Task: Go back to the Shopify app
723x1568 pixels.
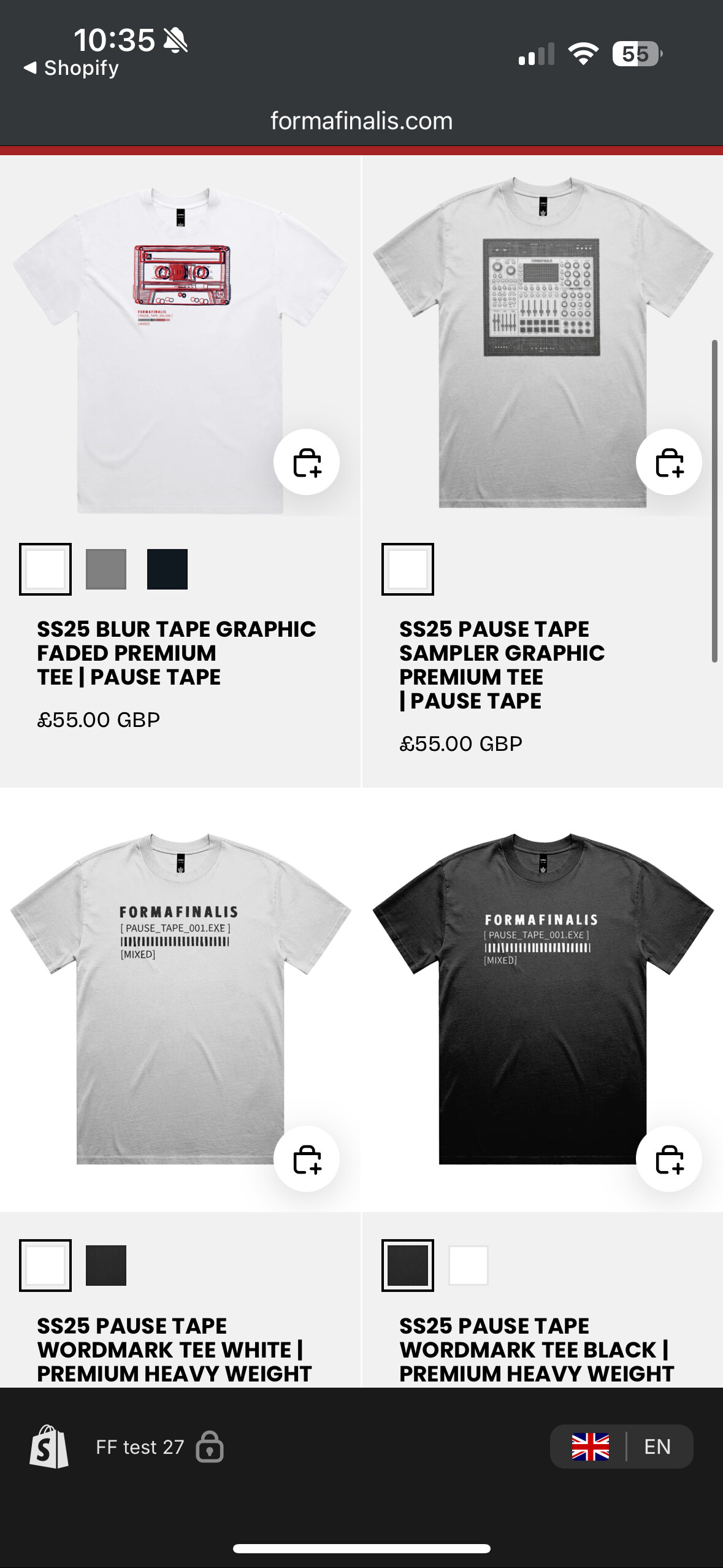Action: [x=71, y=67]
